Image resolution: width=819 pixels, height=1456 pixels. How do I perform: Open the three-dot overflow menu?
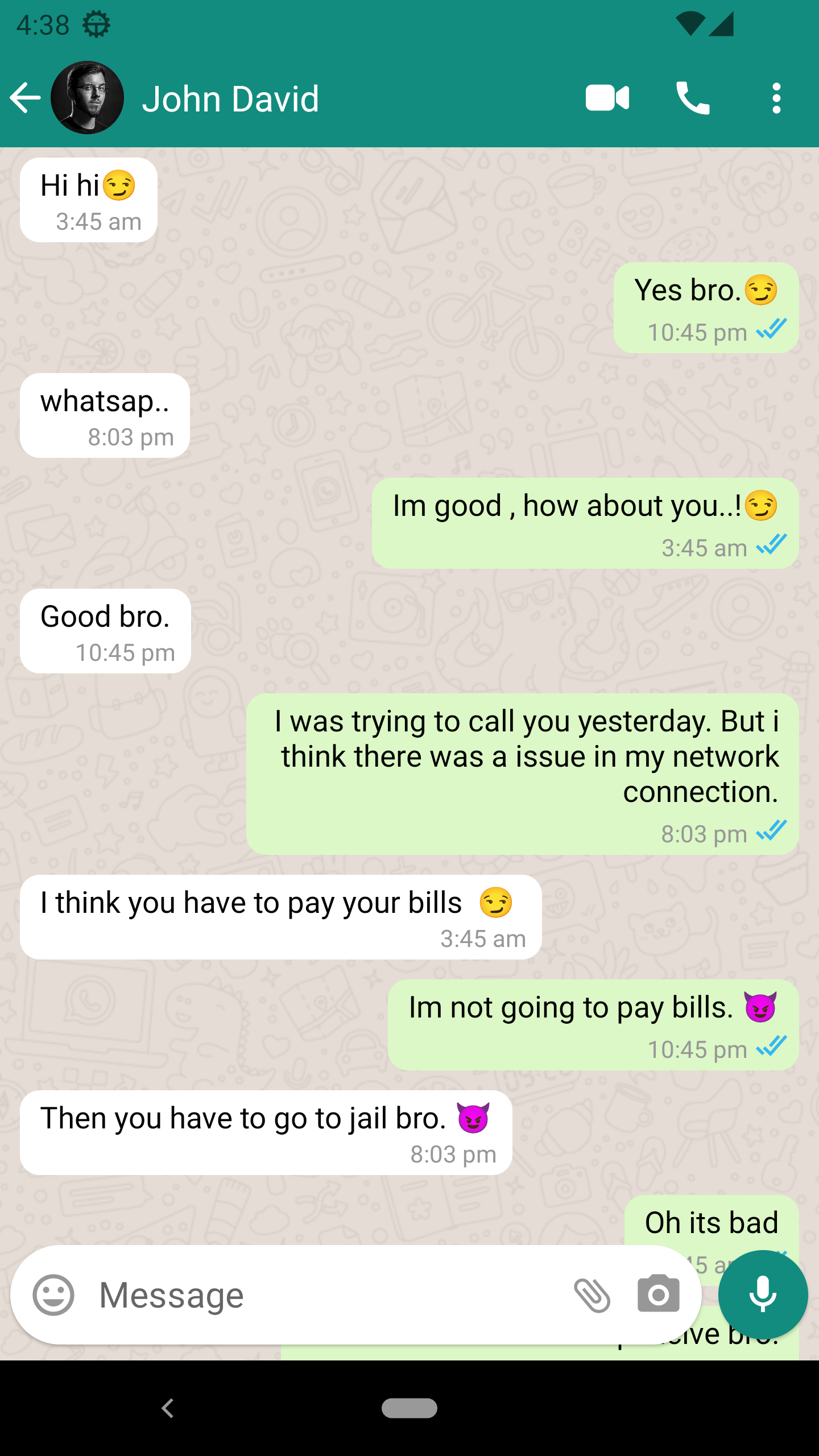[x=776, y=98]
